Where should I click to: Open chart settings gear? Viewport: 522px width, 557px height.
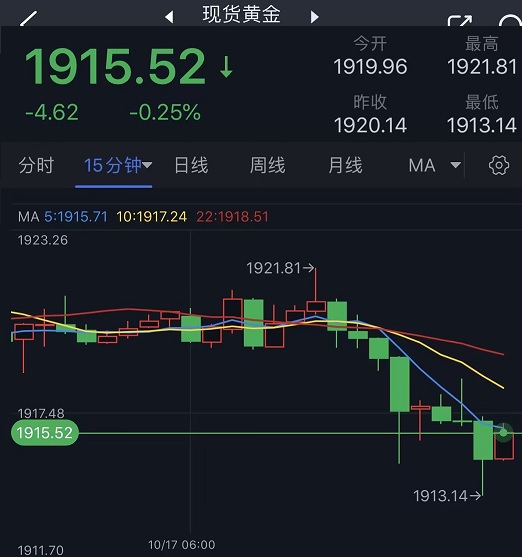point(499,165)
